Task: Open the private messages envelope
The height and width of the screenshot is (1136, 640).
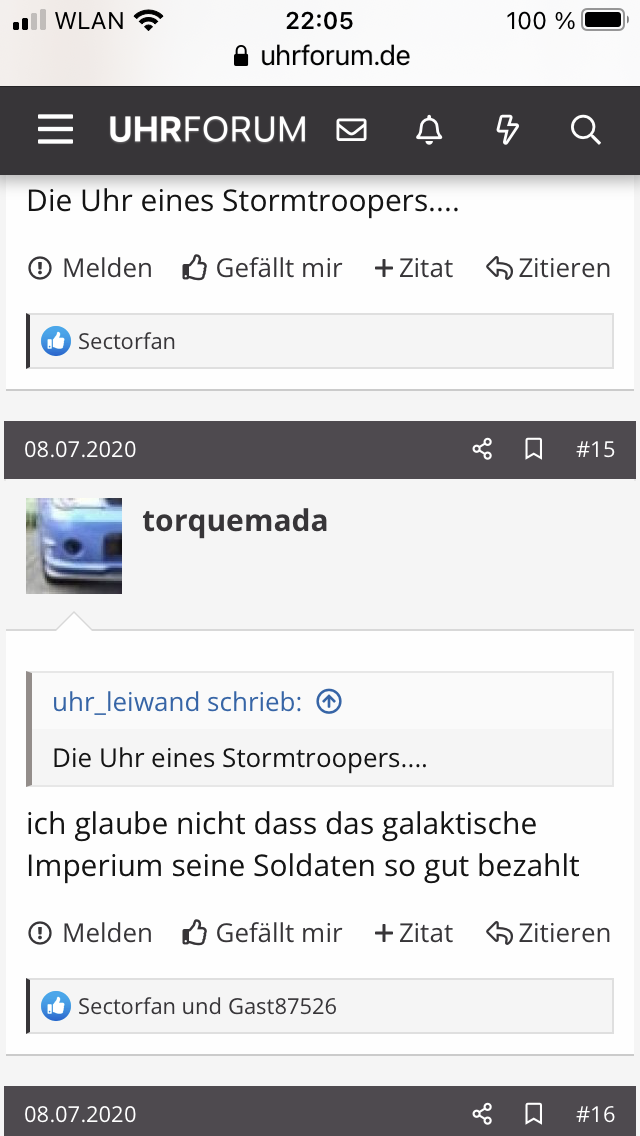Action: coord(351,130)
